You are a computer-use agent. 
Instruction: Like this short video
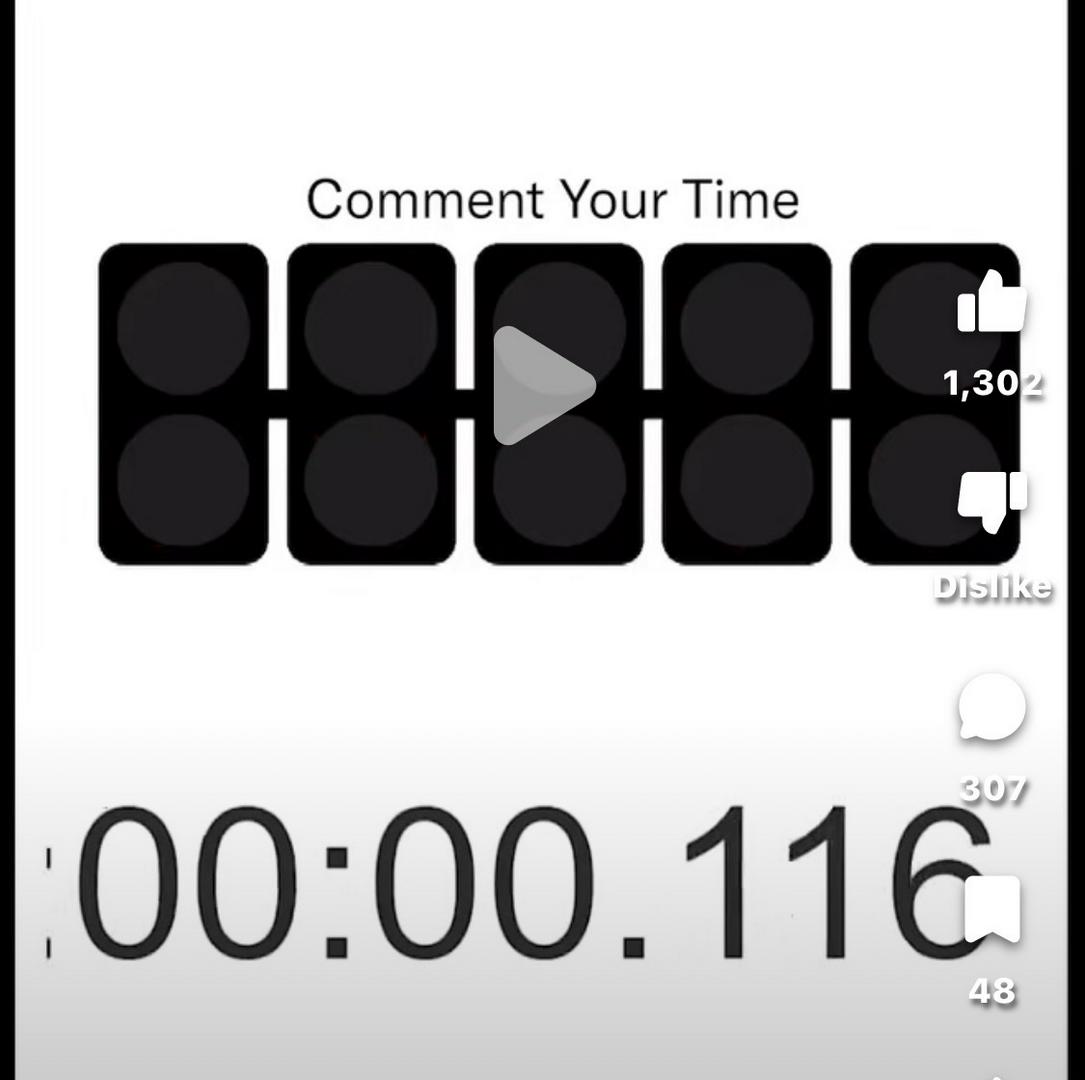[x=991, y=302]
